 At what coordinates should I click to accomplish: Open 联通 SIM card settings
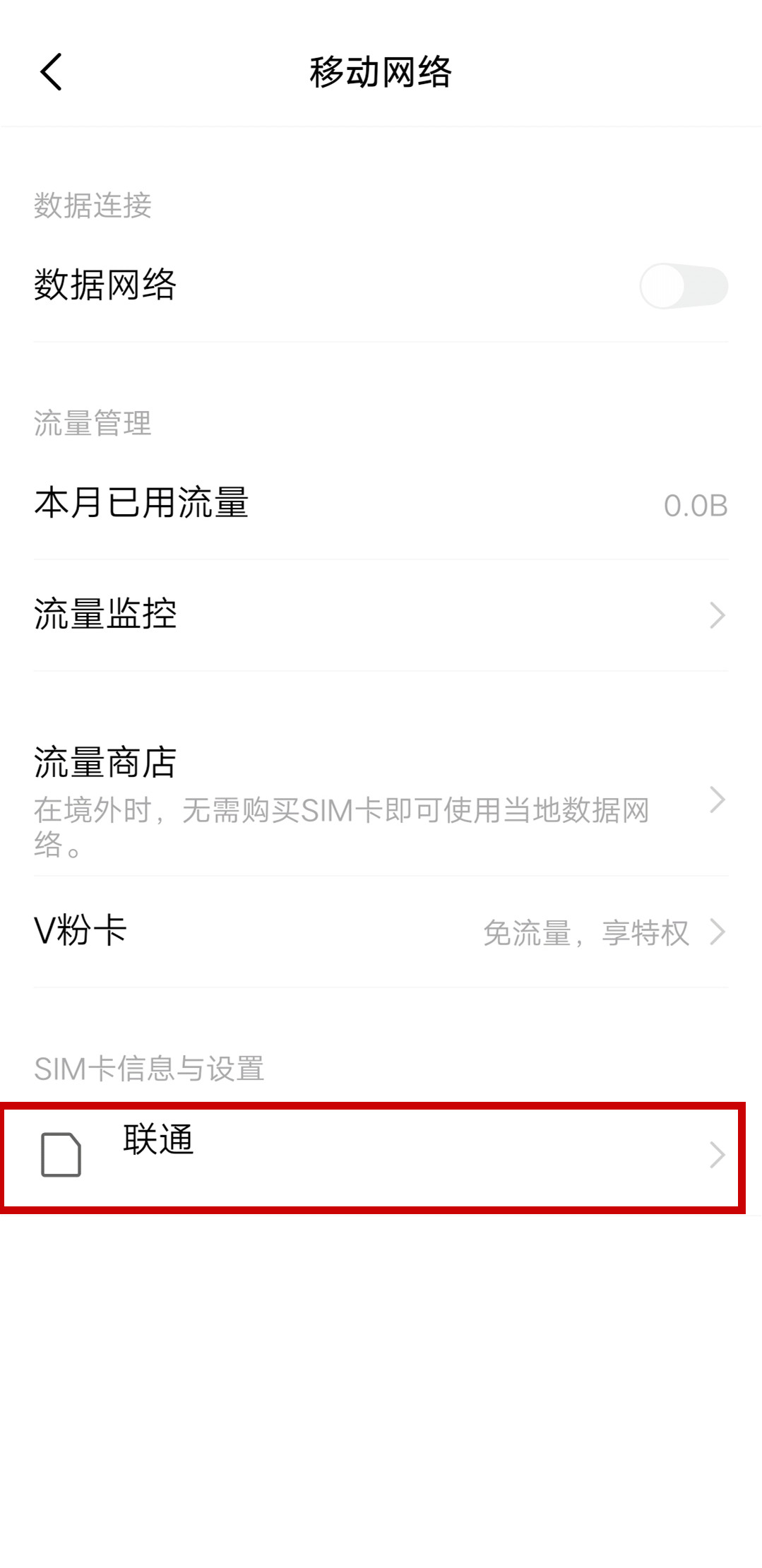click(381, 1155)
